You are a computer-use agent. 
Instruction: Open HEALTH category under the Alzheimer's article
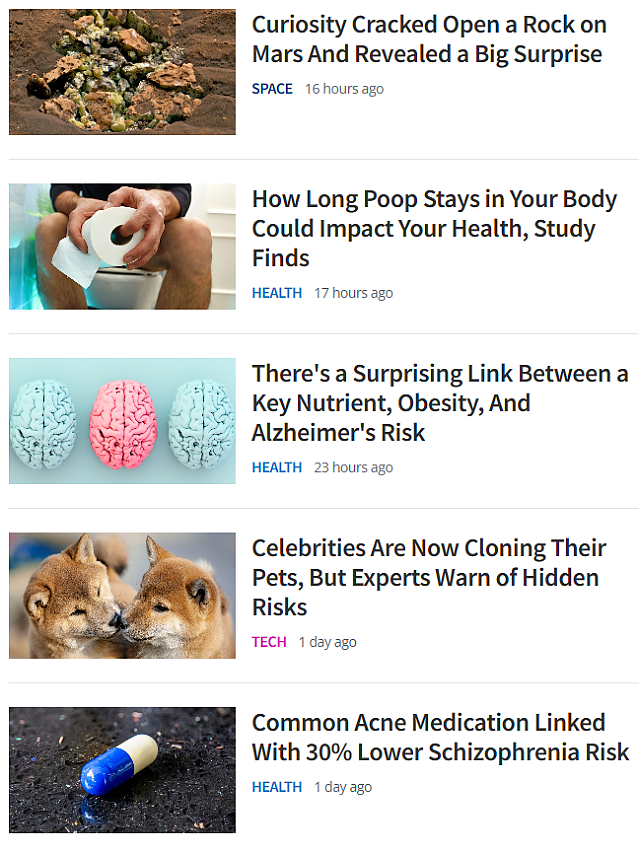(277, 467)
